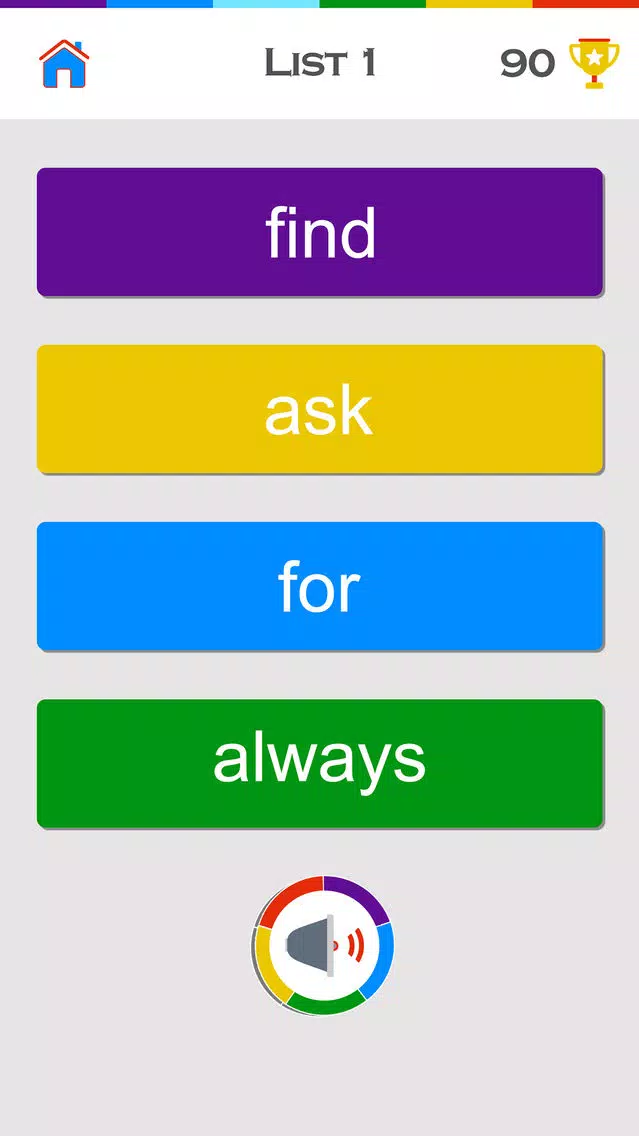Choose the word "find"
This screenshot has height=1136, width=639.
320,232
